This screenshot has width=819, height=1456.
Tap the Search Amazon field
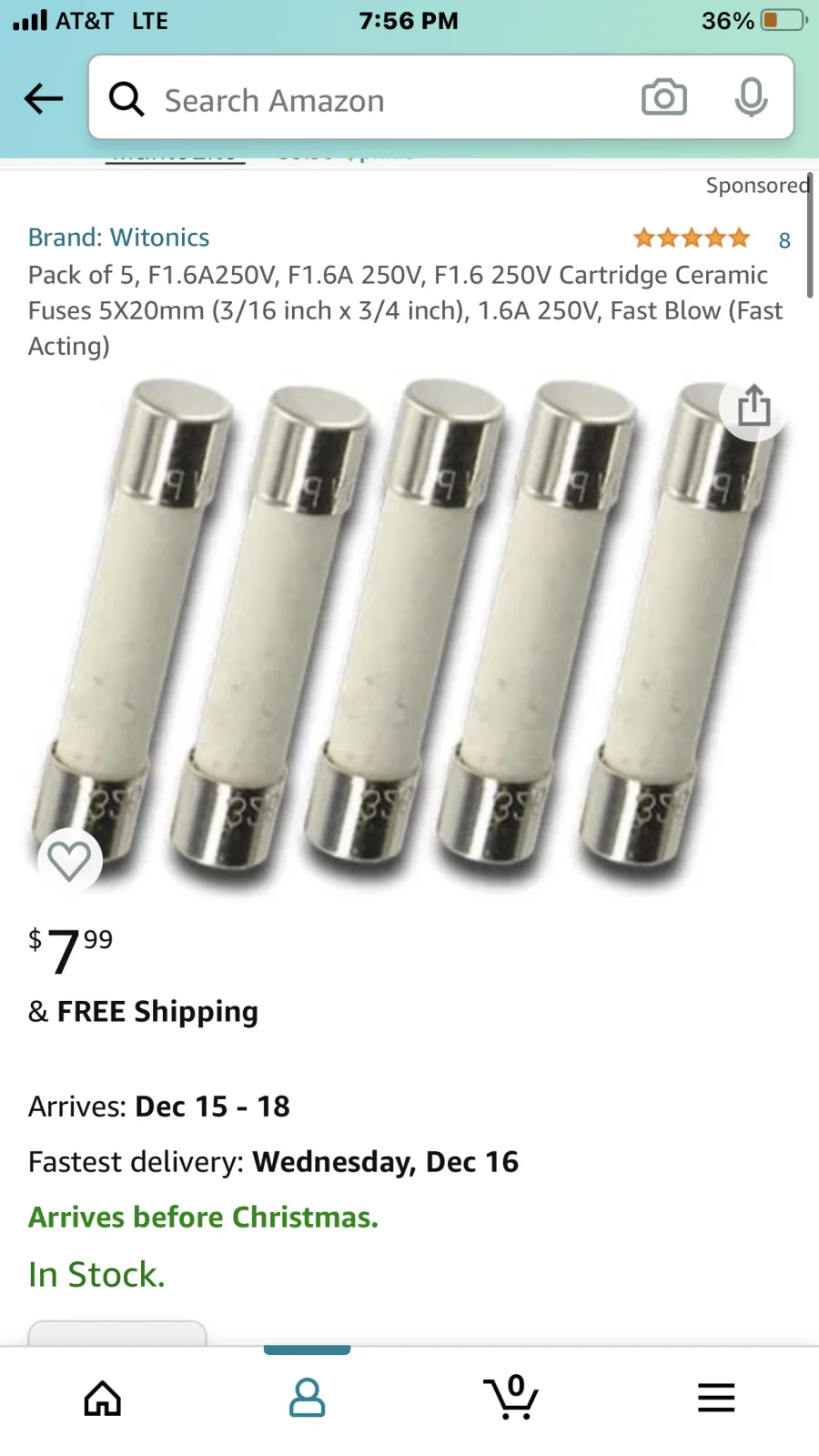(364, 100)
